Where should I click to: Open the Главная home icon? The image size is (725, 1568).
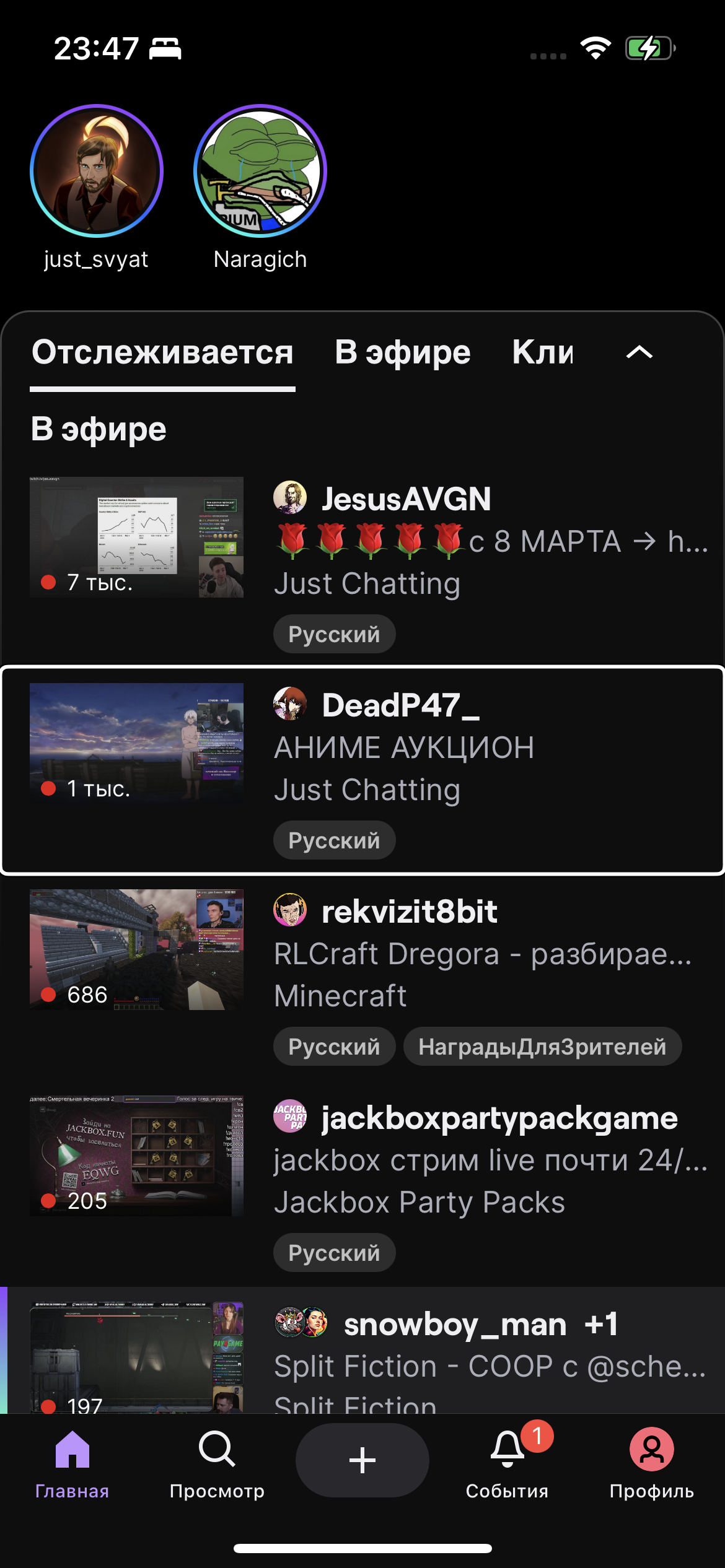pos(72,1460)
